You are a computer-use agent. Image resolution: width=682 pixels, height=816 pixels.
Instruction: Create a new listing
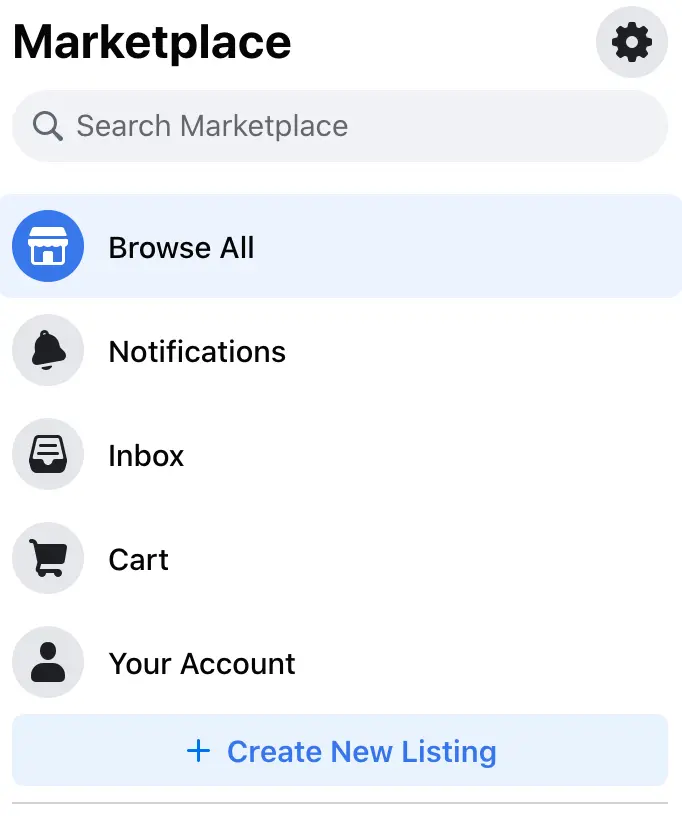pyautogui.click(x=340, y=751)
